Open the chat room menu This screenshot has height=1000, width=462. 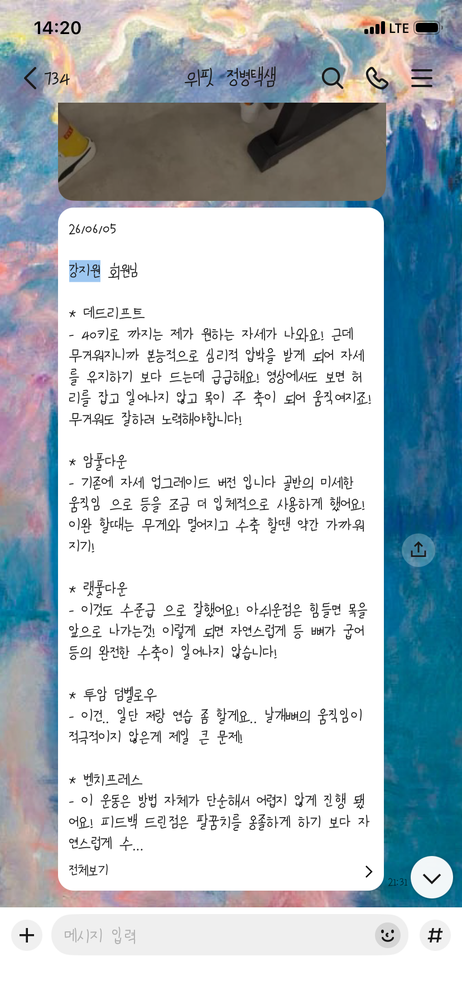click(x=422, y=78)
